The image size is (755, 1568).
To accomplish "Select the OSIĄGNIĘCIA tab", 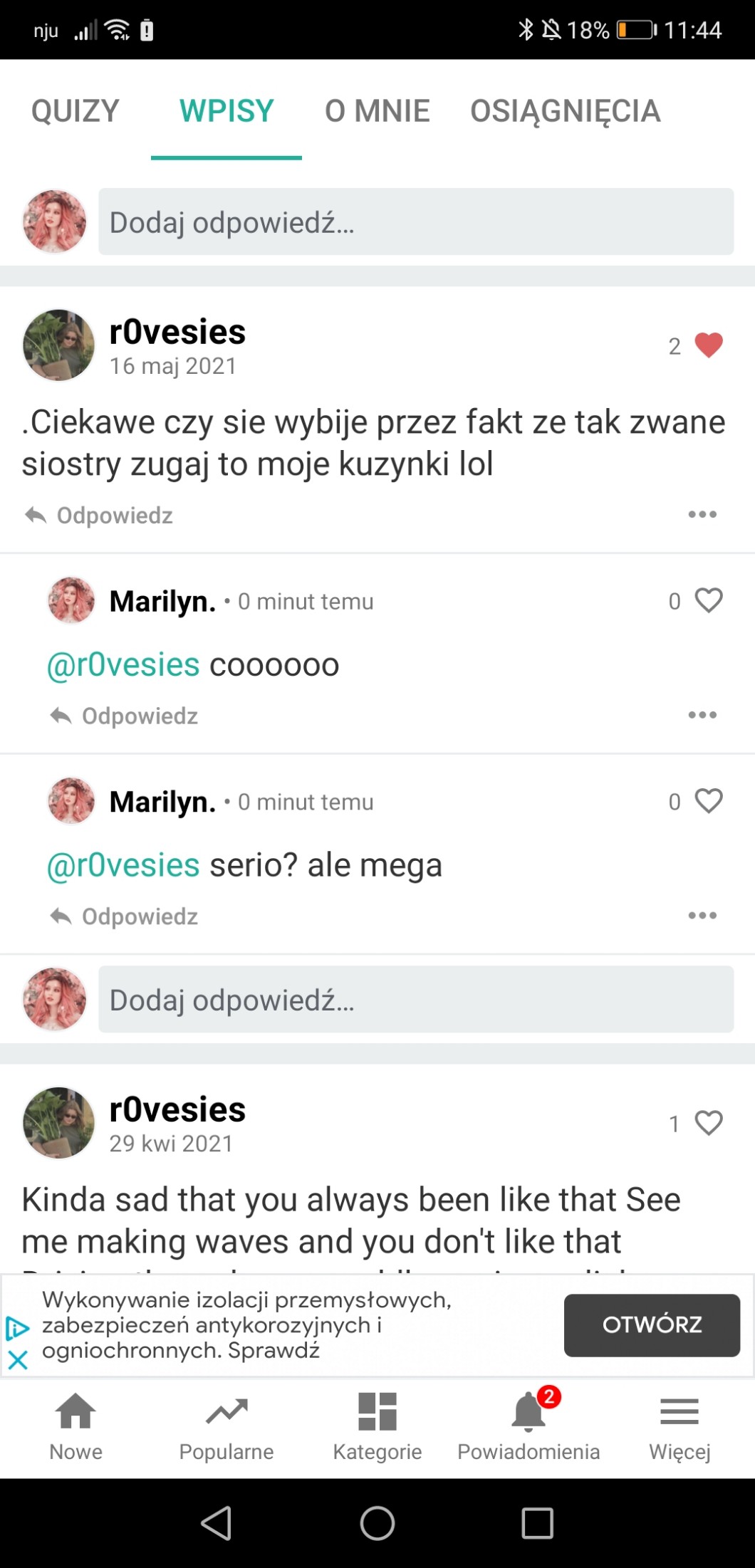I will coord(565,111).
